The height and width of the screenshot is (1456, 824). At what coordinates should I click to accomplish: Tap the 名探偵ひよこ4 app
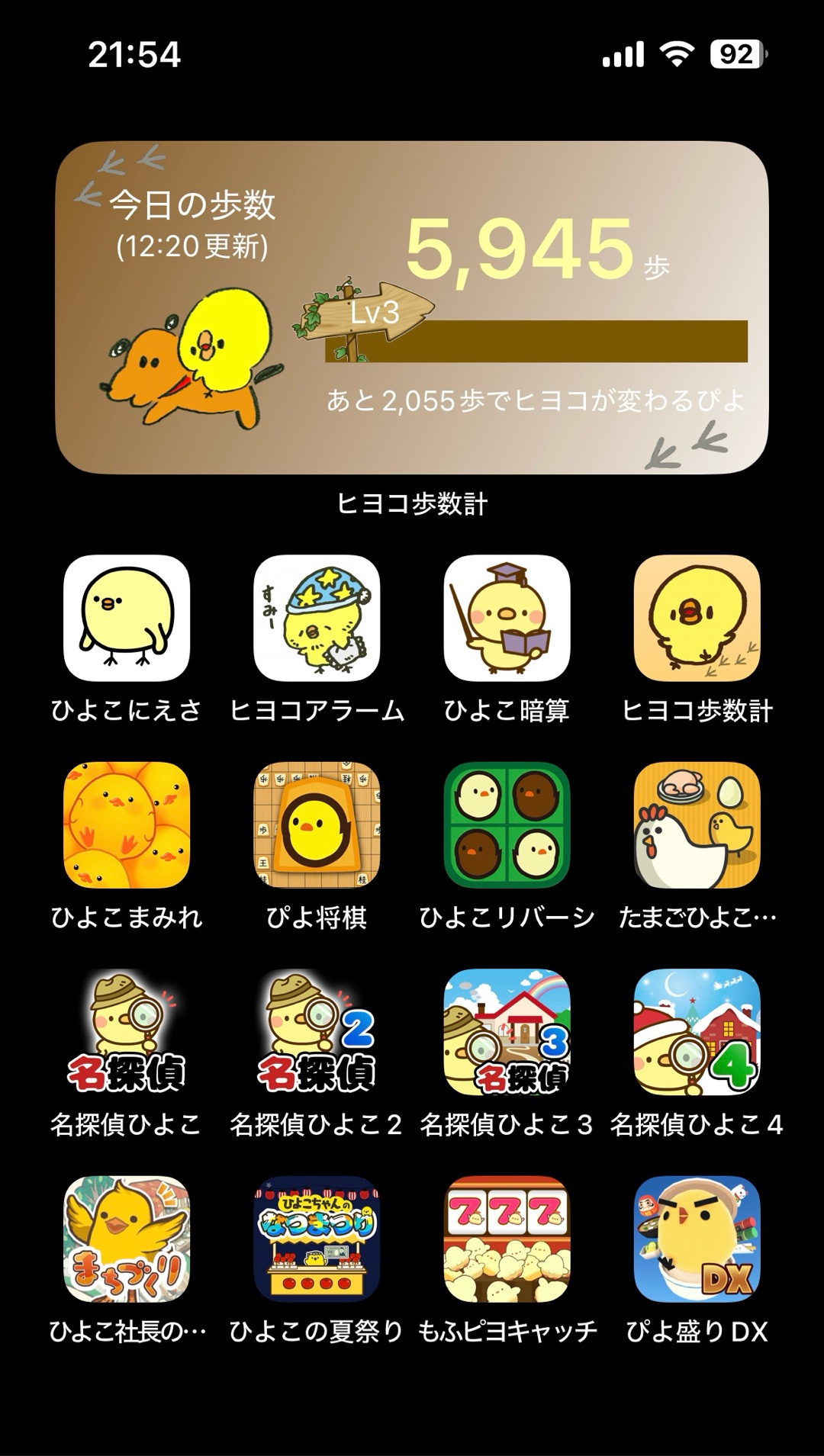coord(697,1032)
